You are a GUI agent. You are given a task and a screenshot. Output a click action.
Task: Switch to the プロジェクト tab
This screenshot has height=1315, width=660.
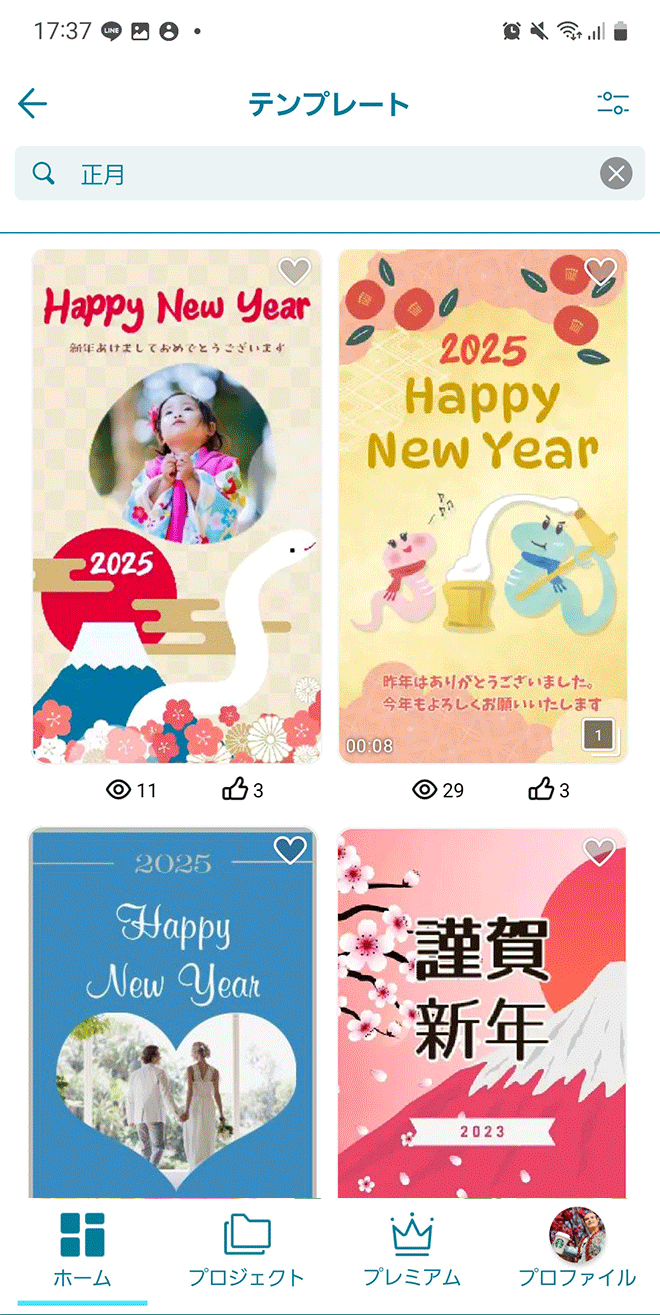pos(246,1250)
